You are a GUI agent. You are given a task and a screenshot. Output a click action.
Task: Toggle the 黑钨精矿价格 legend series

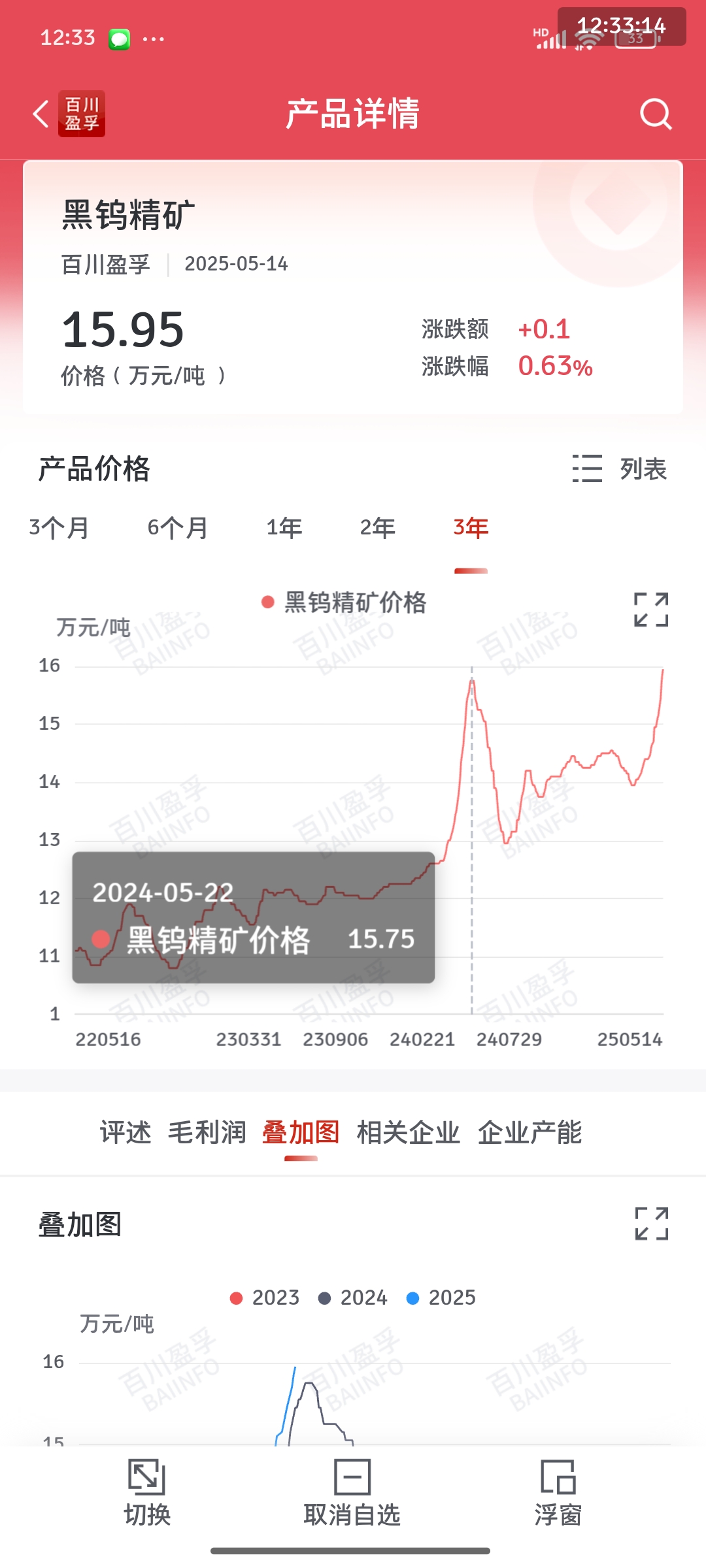point(345,602)
